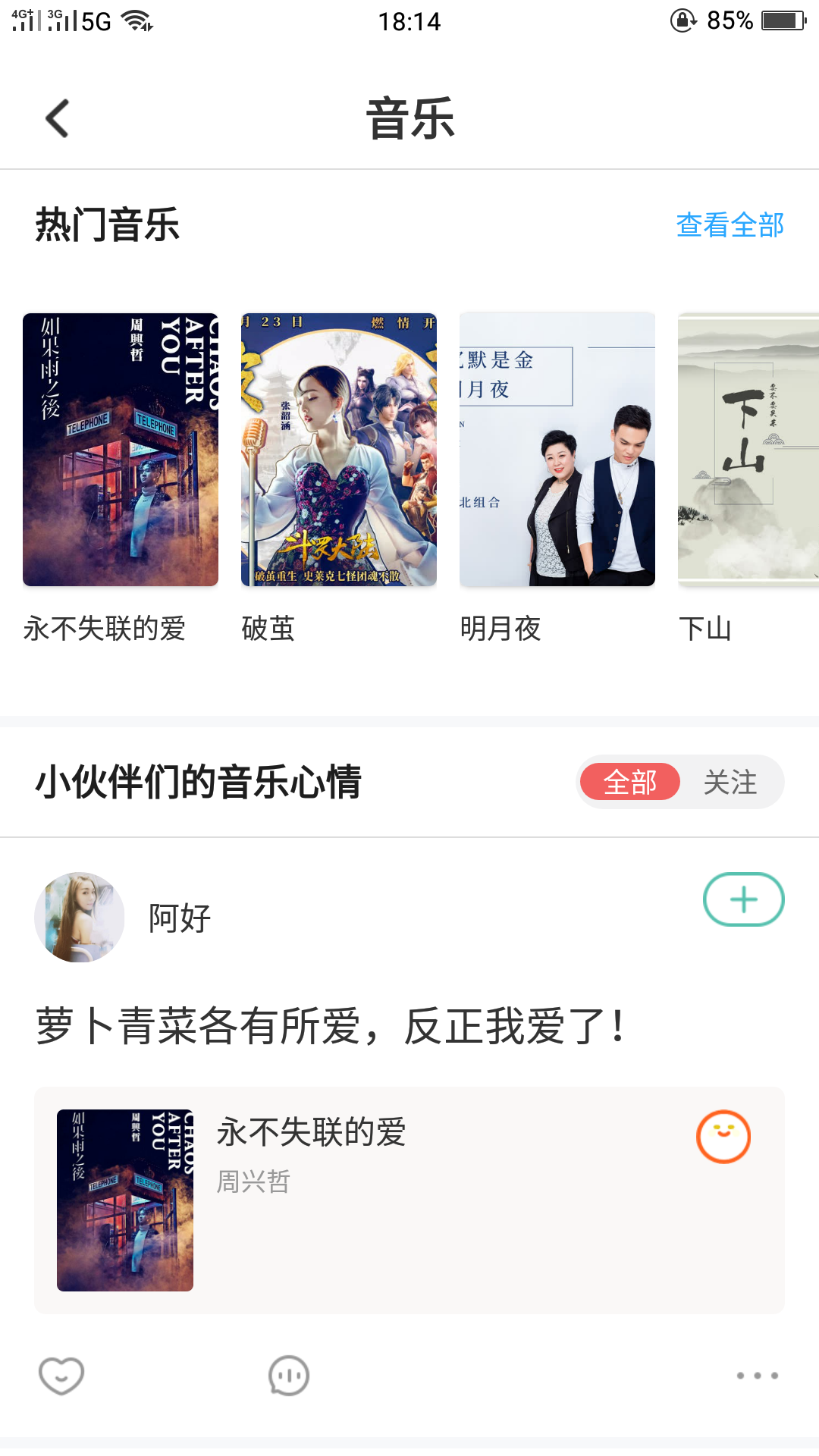Open 永不失联的爱 song card in 阿好's post

[x=409, y=1200]
